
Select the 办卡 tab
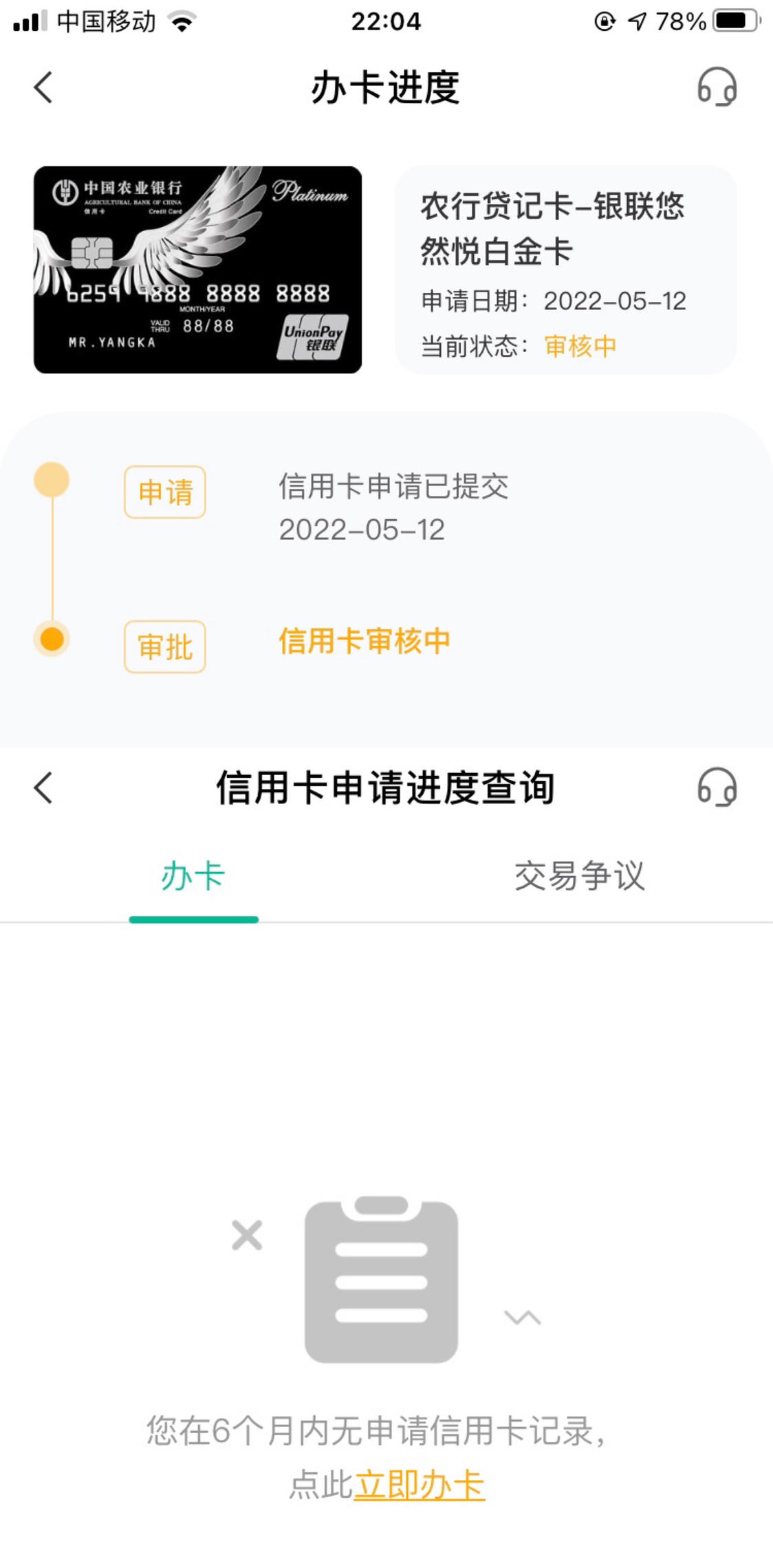(x=193, y=876)
